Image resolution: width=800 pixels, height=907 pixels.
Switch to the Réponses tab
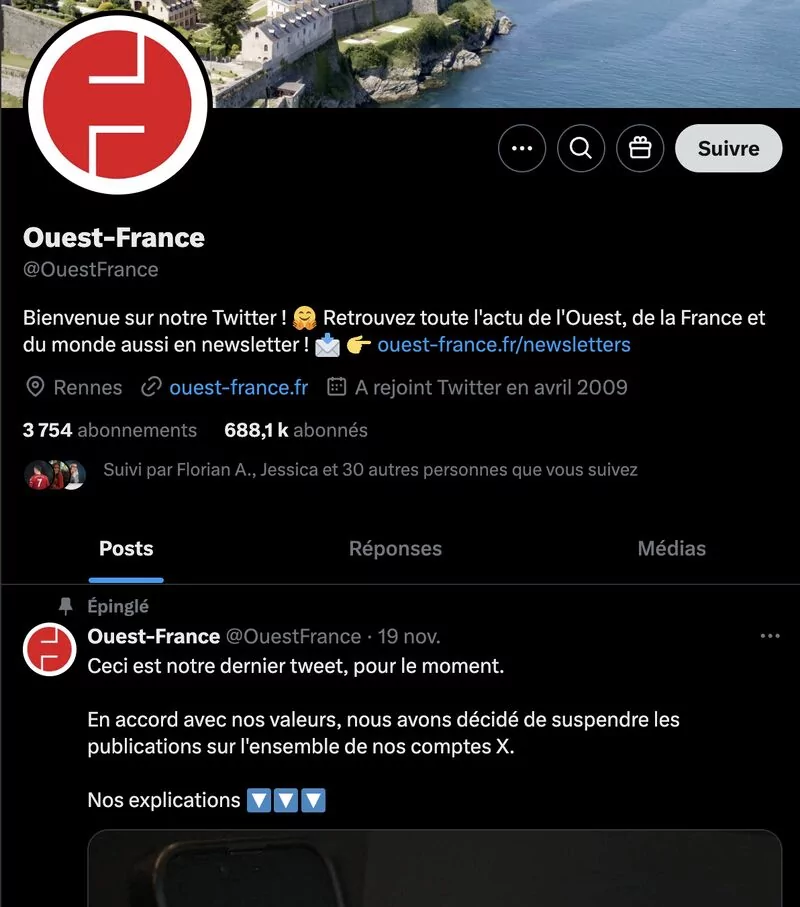point(395,548)
